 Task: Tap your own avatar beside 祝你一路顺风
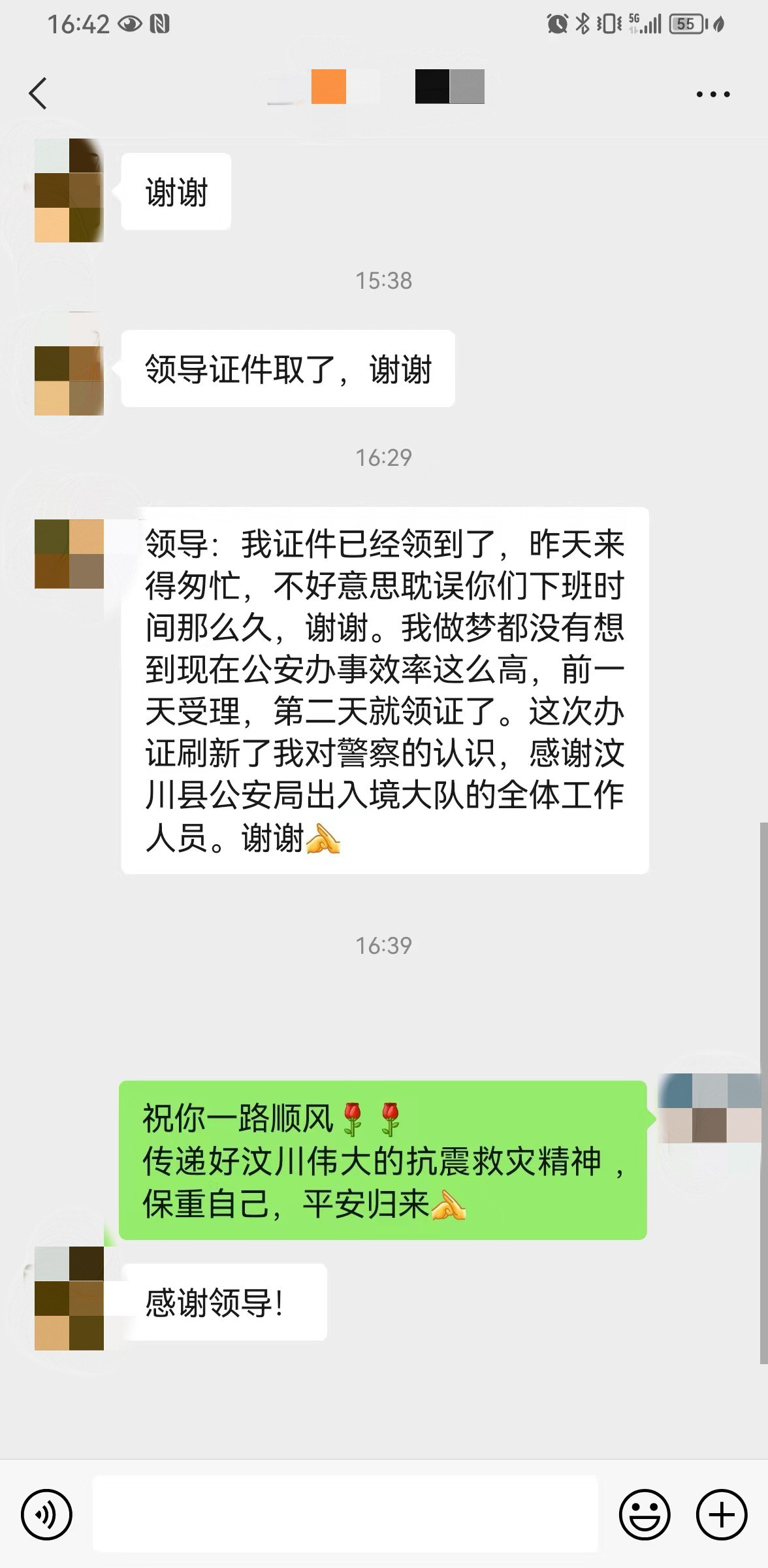point(709,1108)
